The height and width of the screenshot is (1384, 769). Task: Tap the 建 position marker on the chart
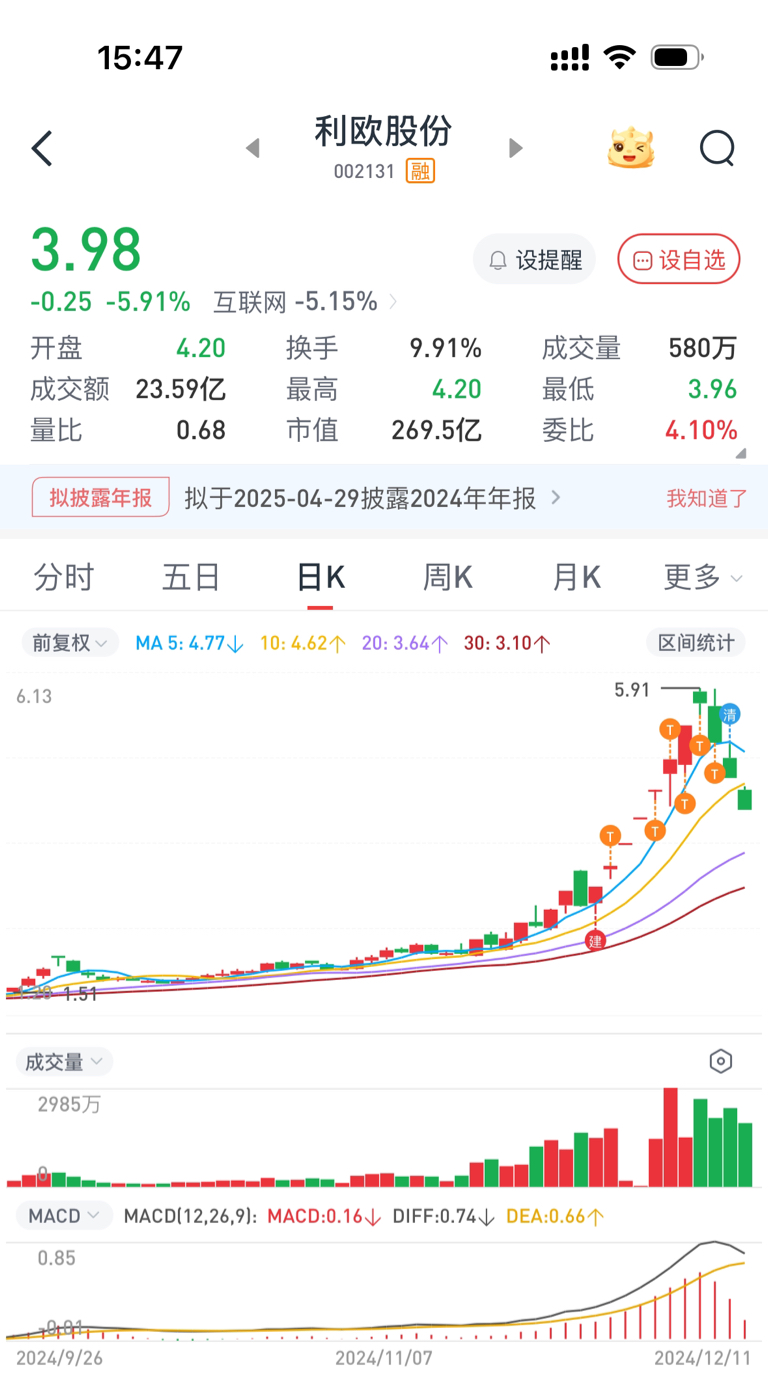pyautogui.click(x=594, y=941)
